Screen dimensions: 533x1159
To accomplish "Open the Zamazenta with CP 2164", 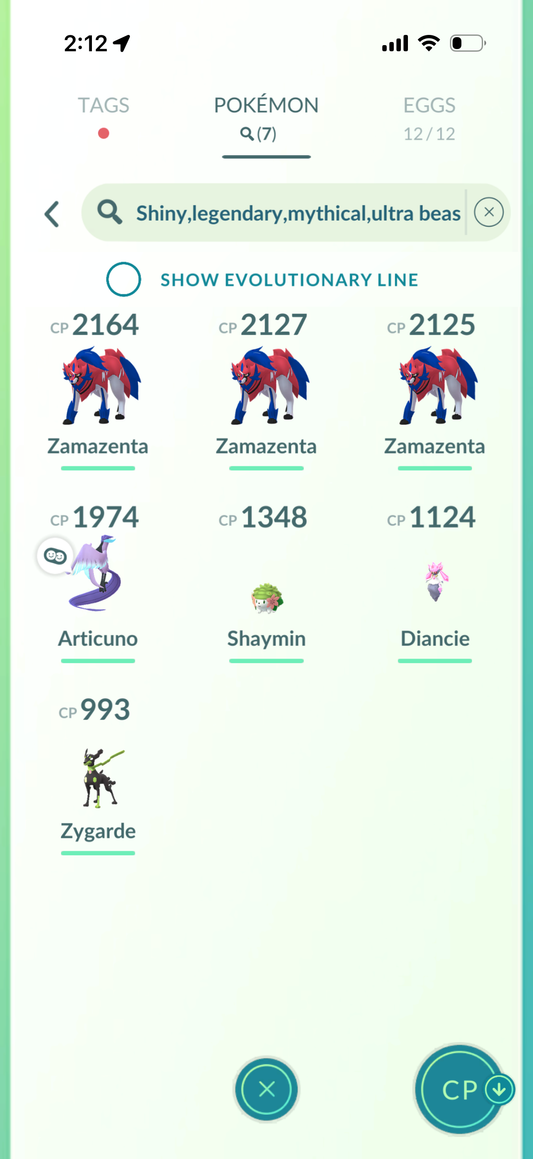I will click(98, 390).
